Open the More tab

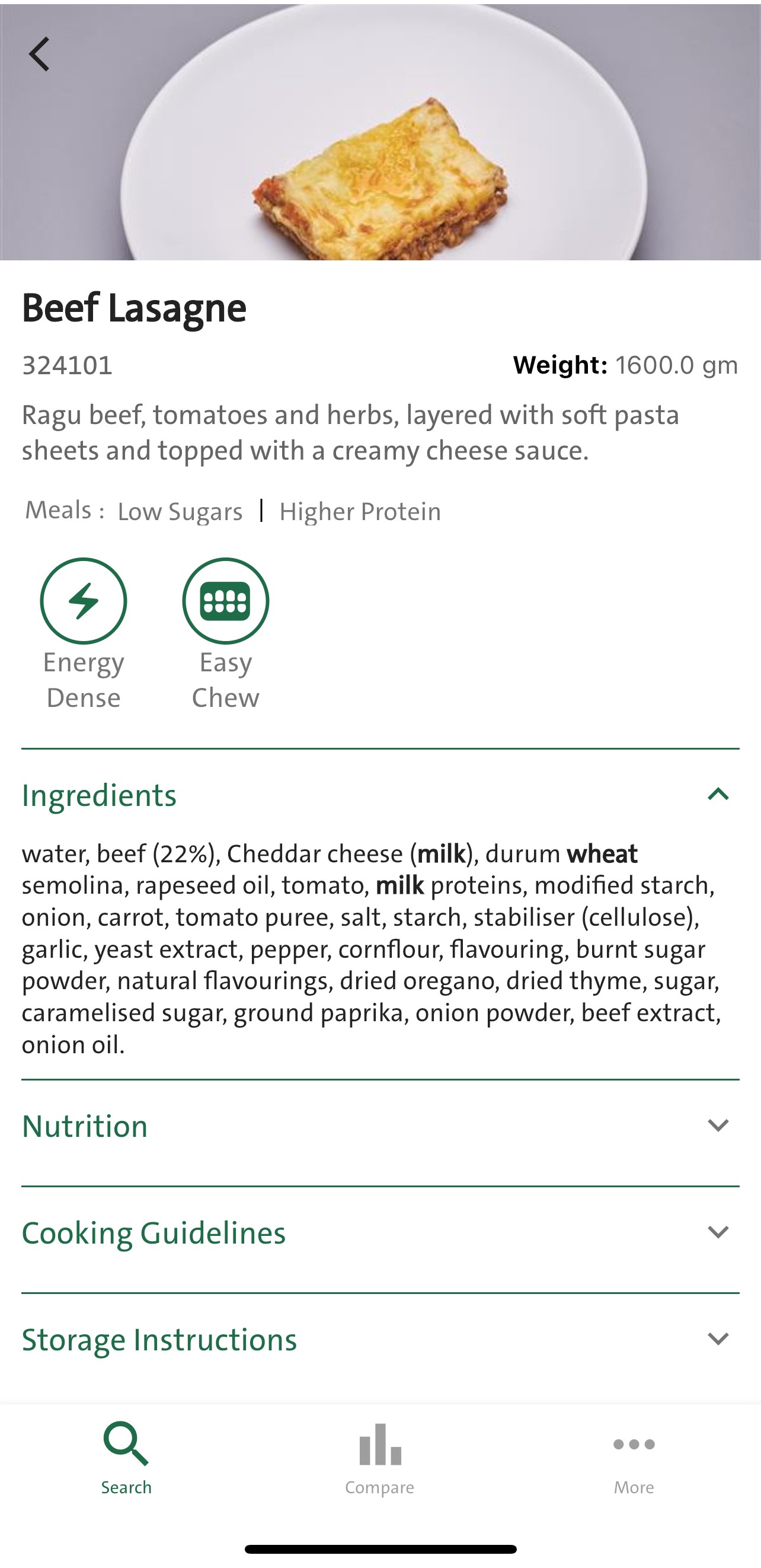pos(634,1458)
